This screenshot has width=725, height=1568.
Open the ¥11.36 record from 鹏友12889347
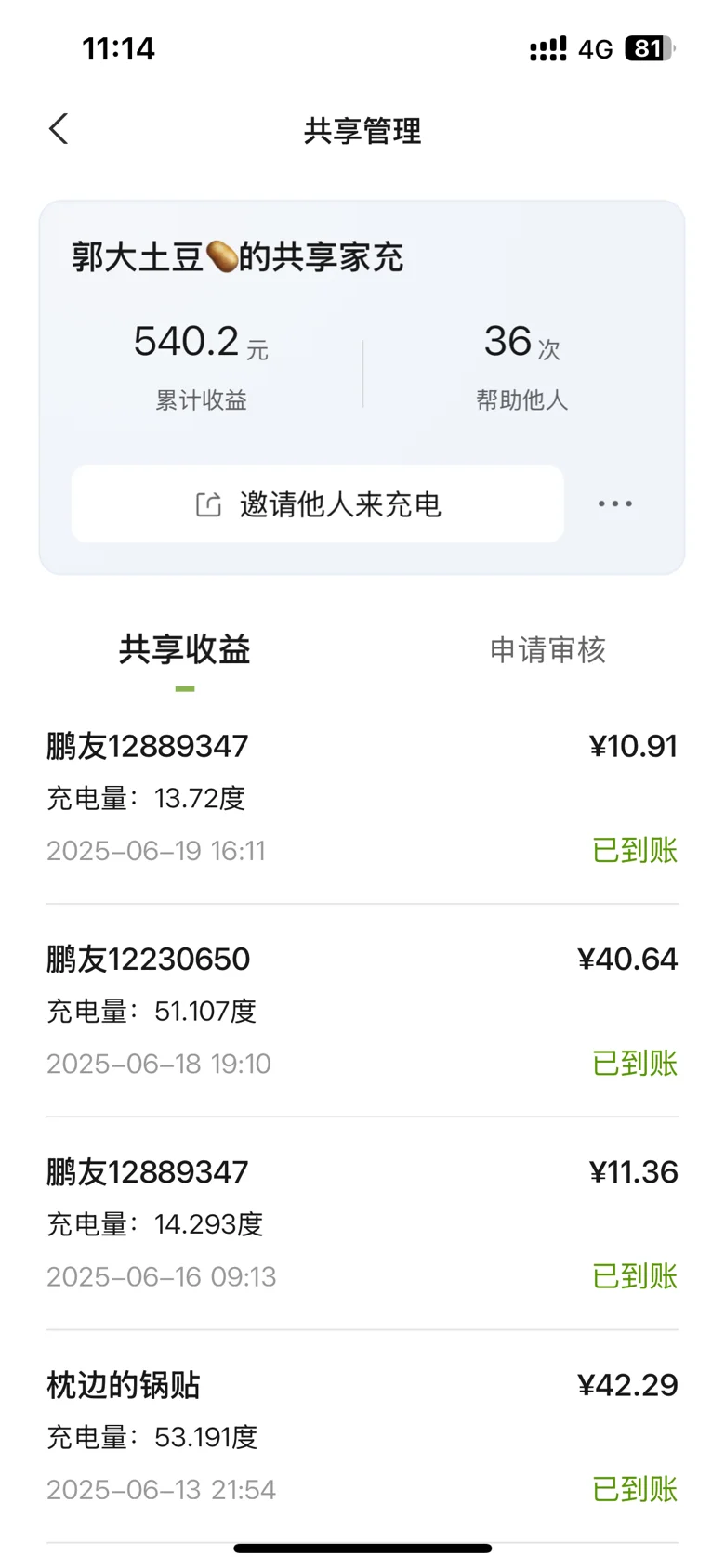[362, 1223]
